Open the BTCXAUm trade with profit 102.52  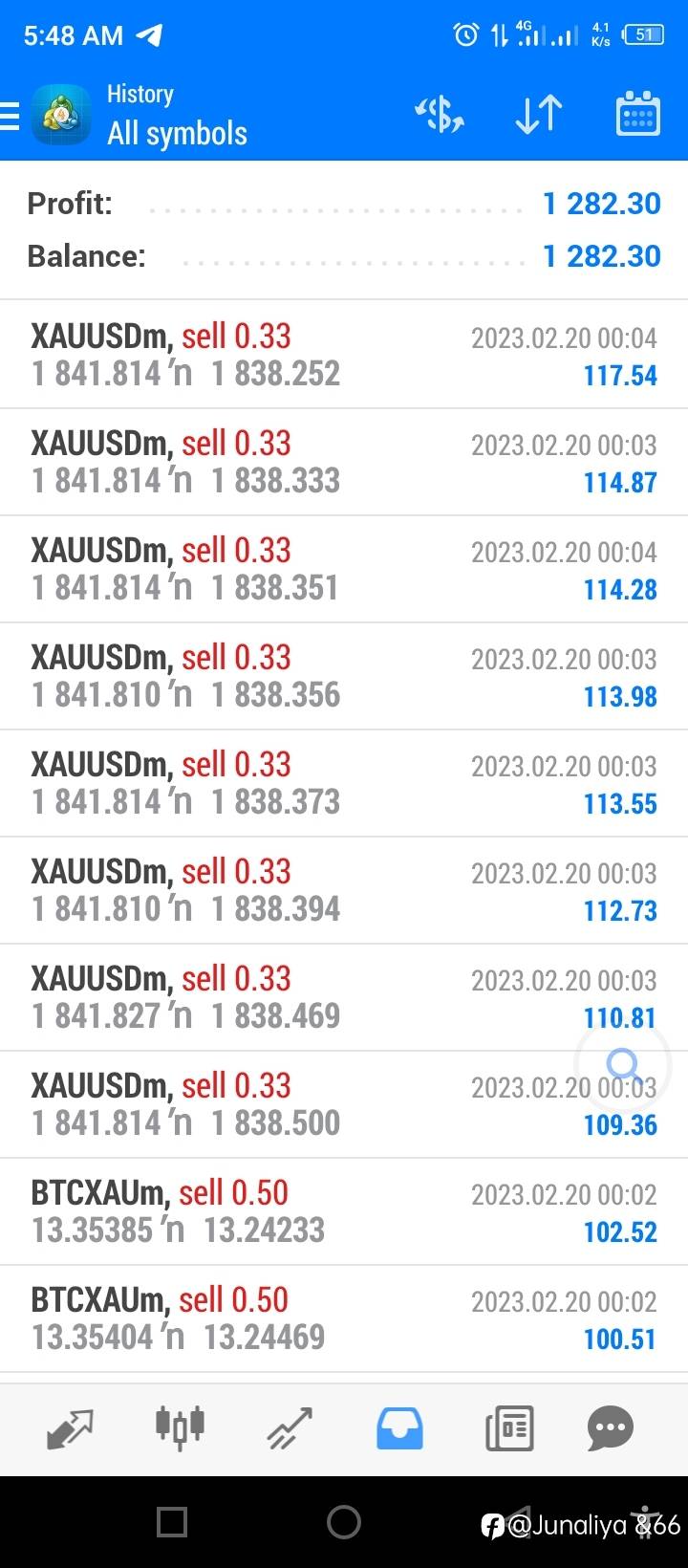click(344, 1211)
